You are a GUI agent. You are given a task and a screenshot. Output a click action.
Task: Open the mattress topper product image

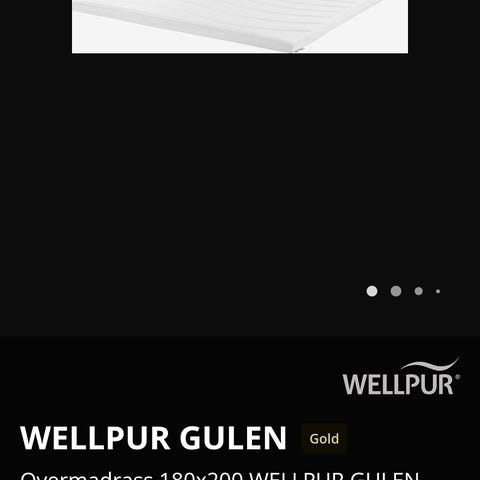[x=240, y=26]
